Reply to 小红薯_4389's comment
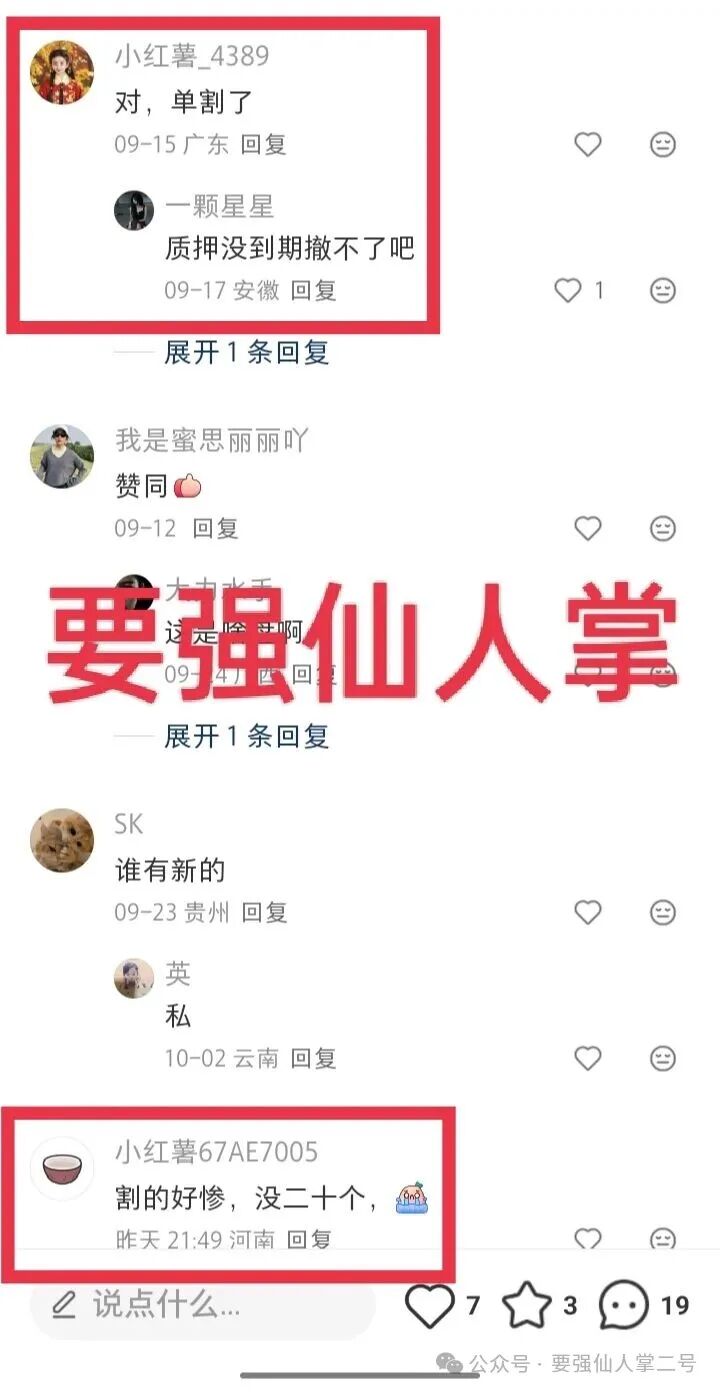The height and width of the screenshot is (1393, 720). coord(264,144)
